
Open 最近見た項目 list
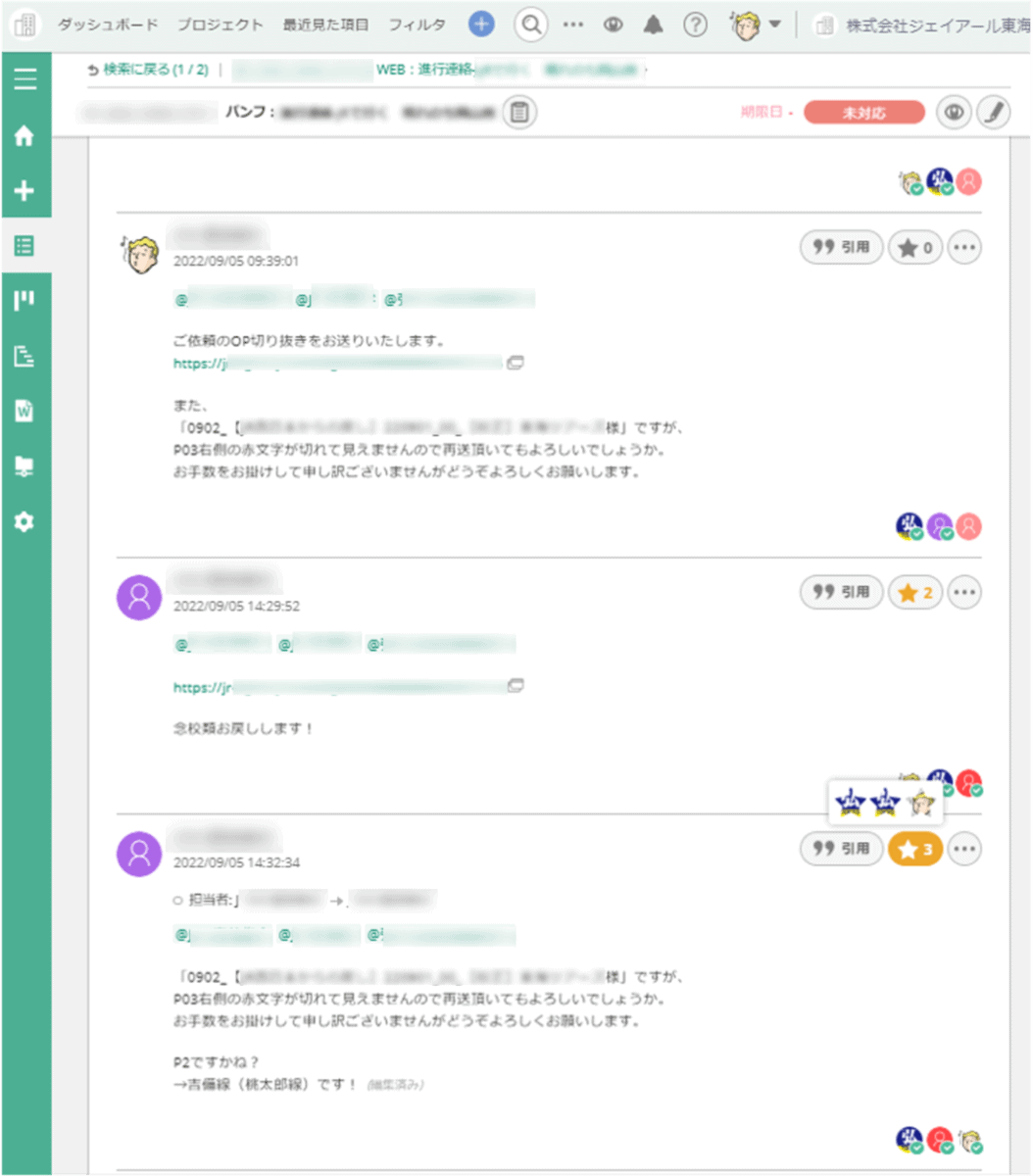324,24
